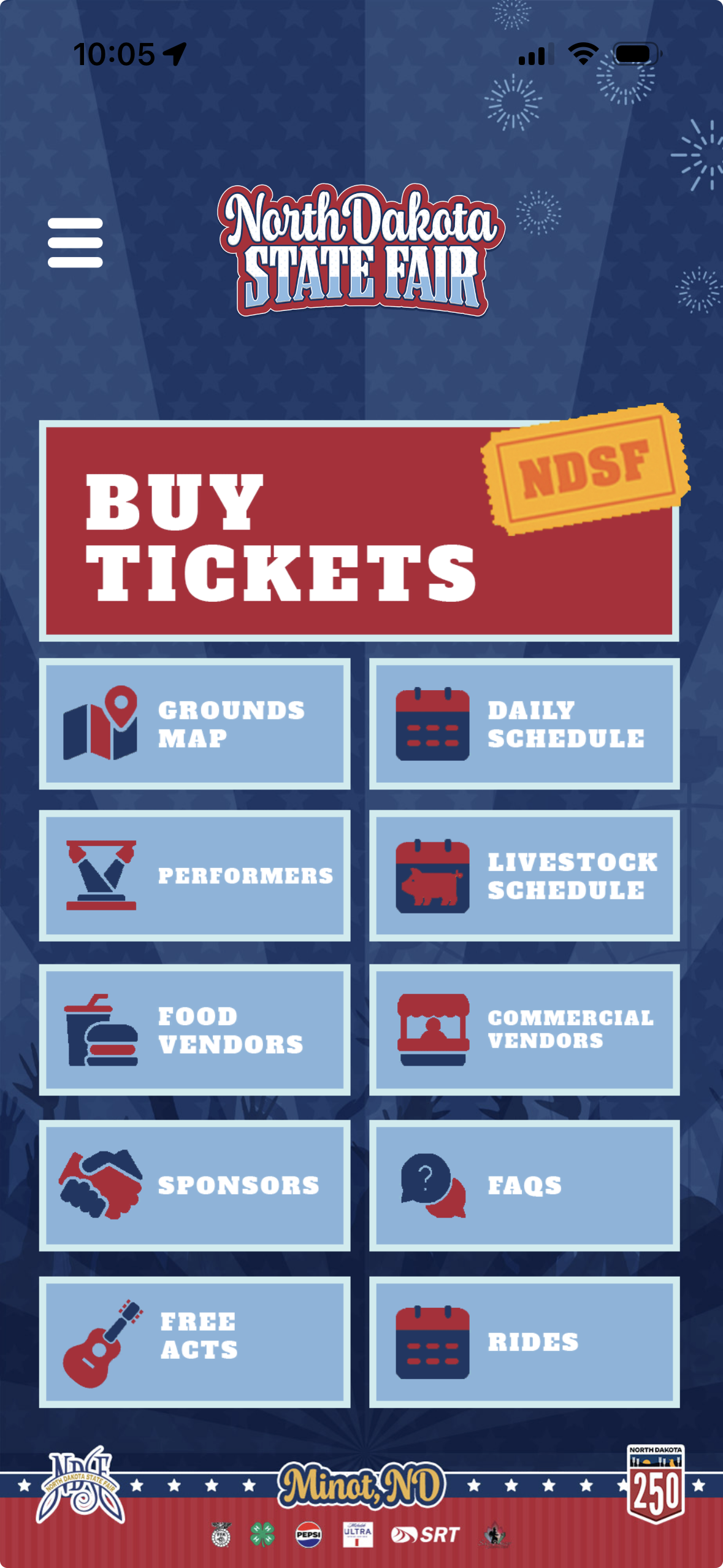See the Free Acts

click(x=194, y=1342)
